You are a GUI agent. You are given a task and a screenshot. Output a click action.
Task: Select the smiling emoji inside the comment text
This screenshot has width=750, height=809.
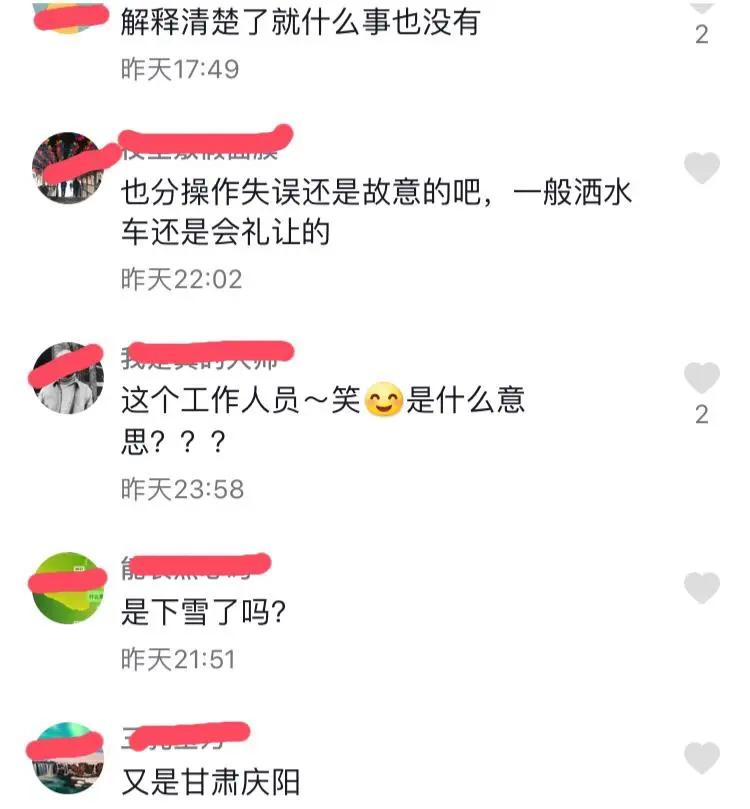pyautogui.click(x=381, y=400)
